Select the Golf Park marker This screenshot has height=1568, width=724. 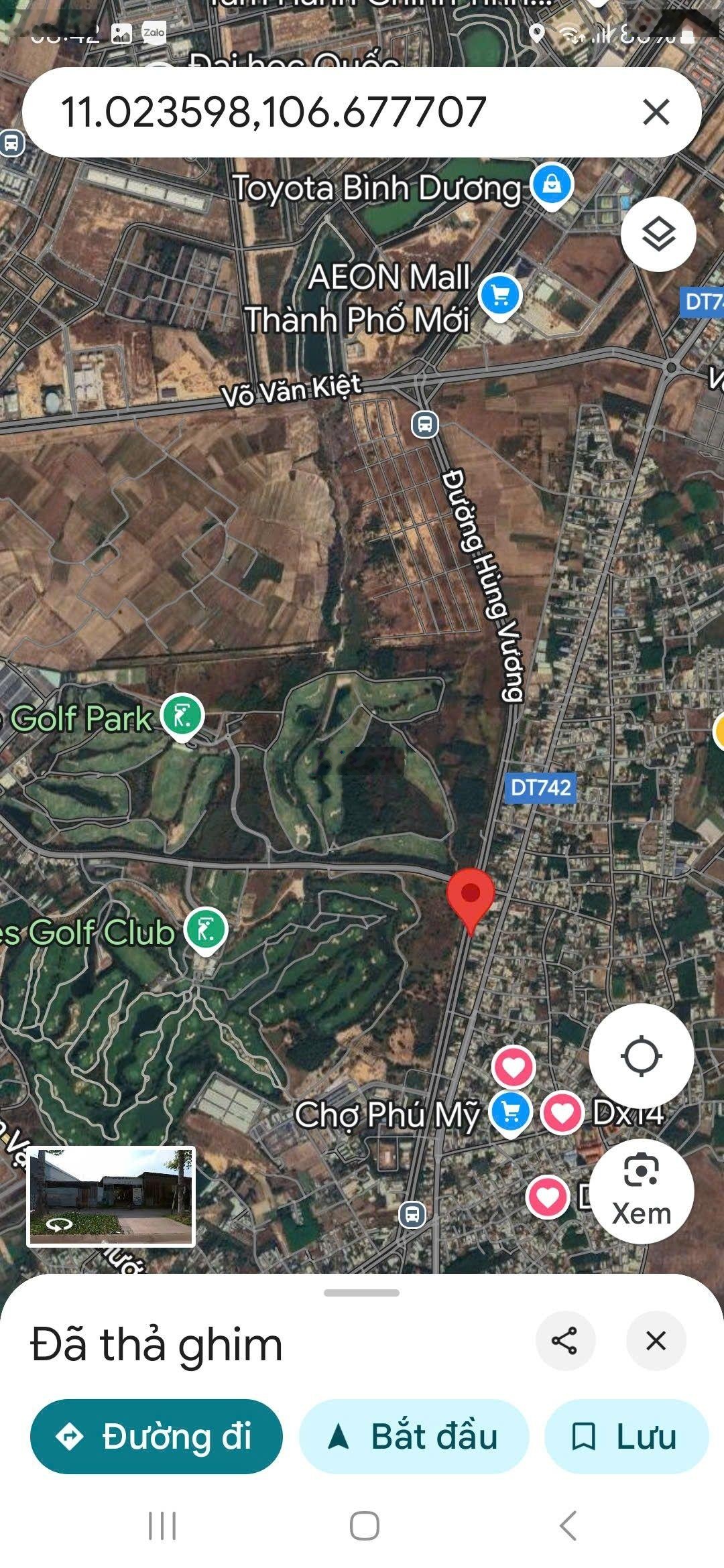tap(182, 718)
